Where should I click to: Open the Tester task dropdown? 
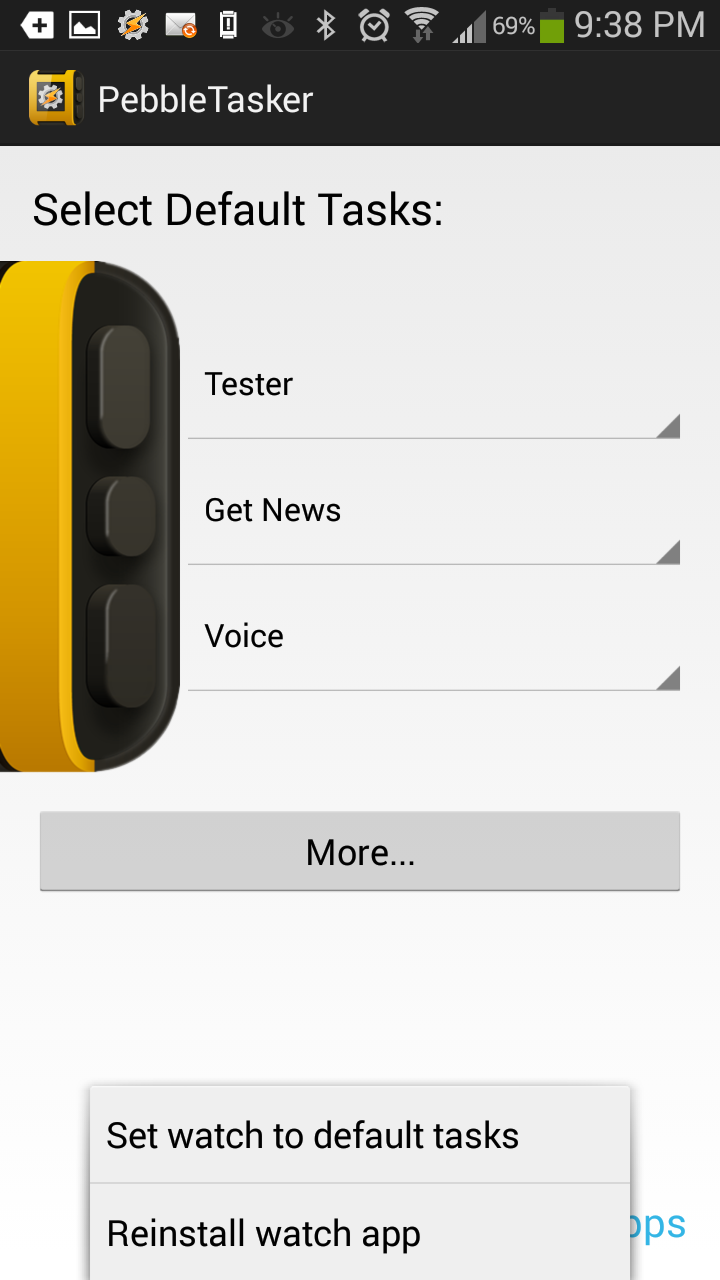click(434, 385)
